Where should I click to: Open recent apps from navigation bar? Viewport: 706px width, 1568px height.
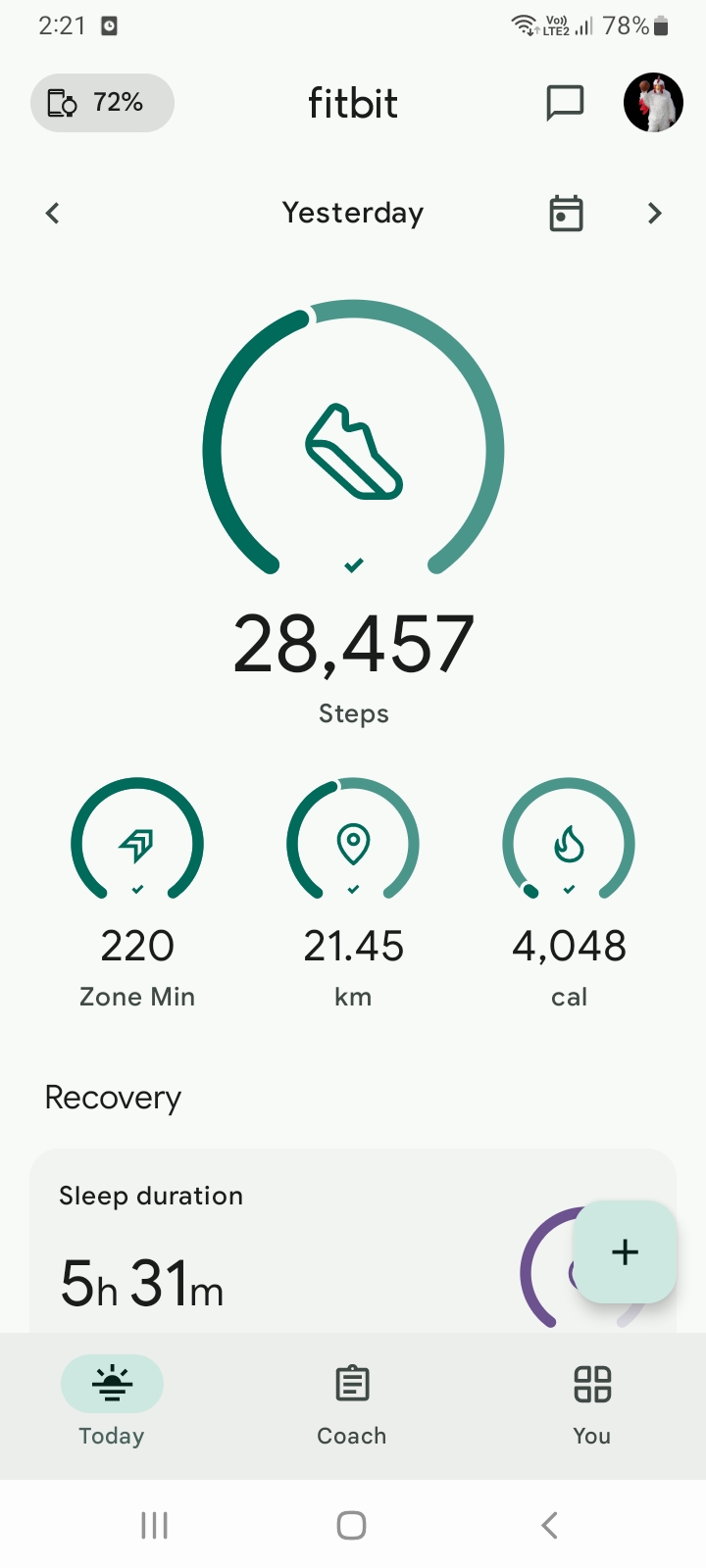pyautogui.click(x=155, y=1525)
